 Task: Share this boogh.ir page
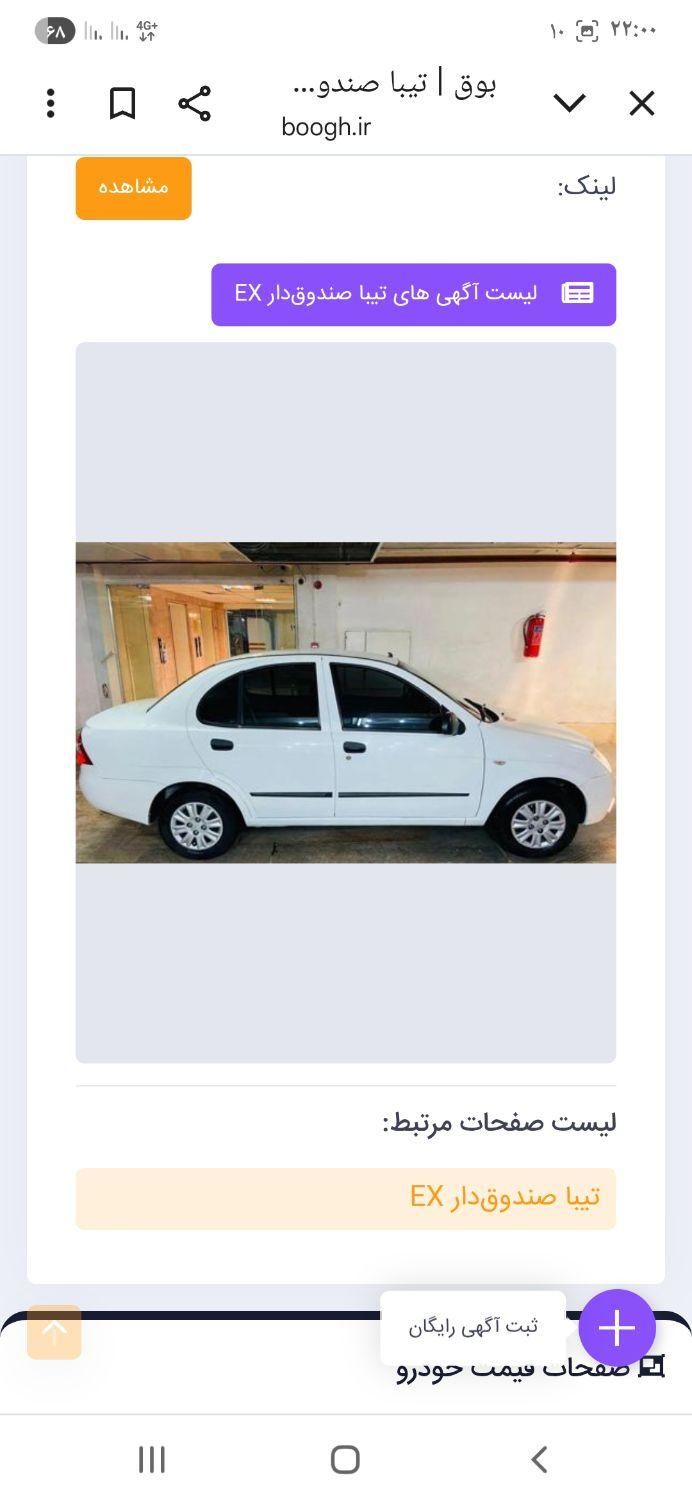click(x=194, y=103)
